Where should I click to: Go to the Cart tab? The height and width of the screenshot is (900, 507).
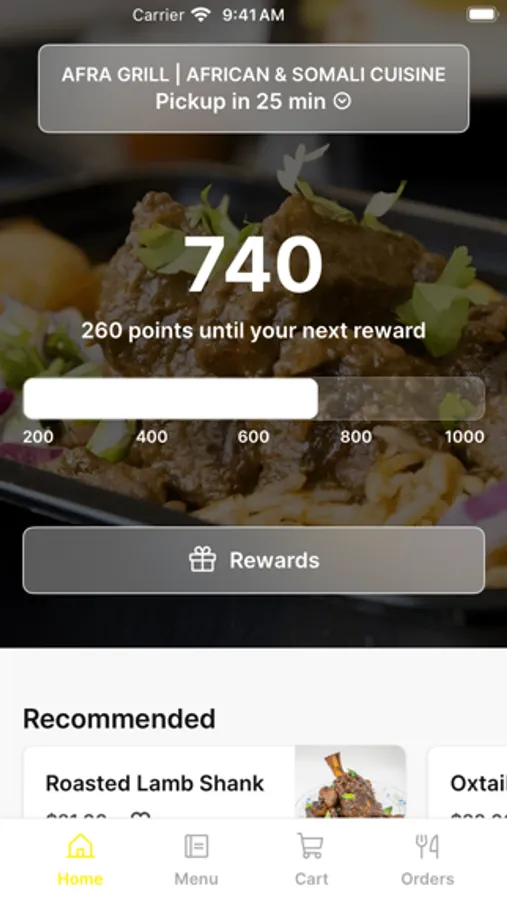(311, 860)
